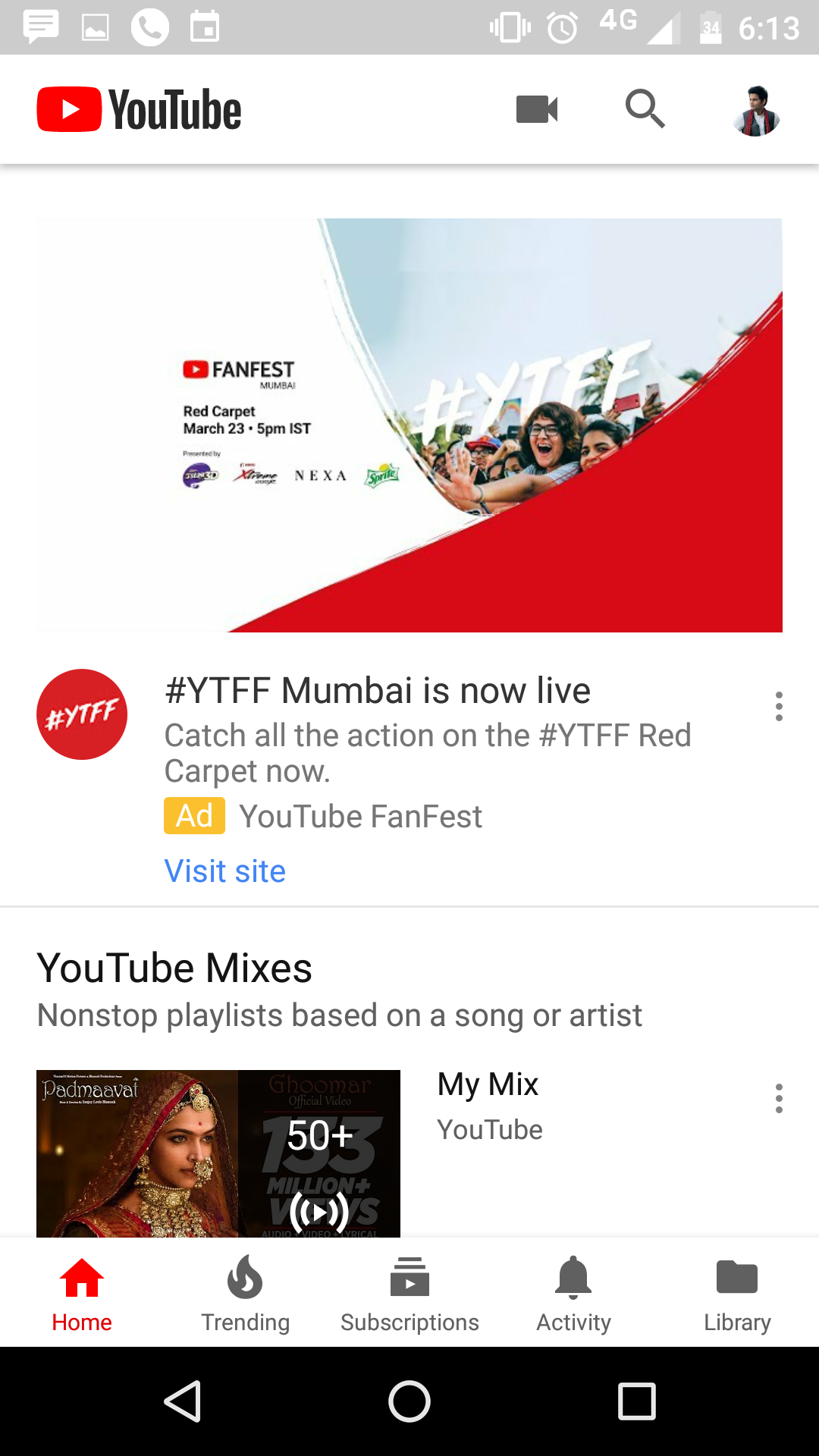Switch to the Library tab
The image size is (819, 1456).
click(x=737, y=1294)
